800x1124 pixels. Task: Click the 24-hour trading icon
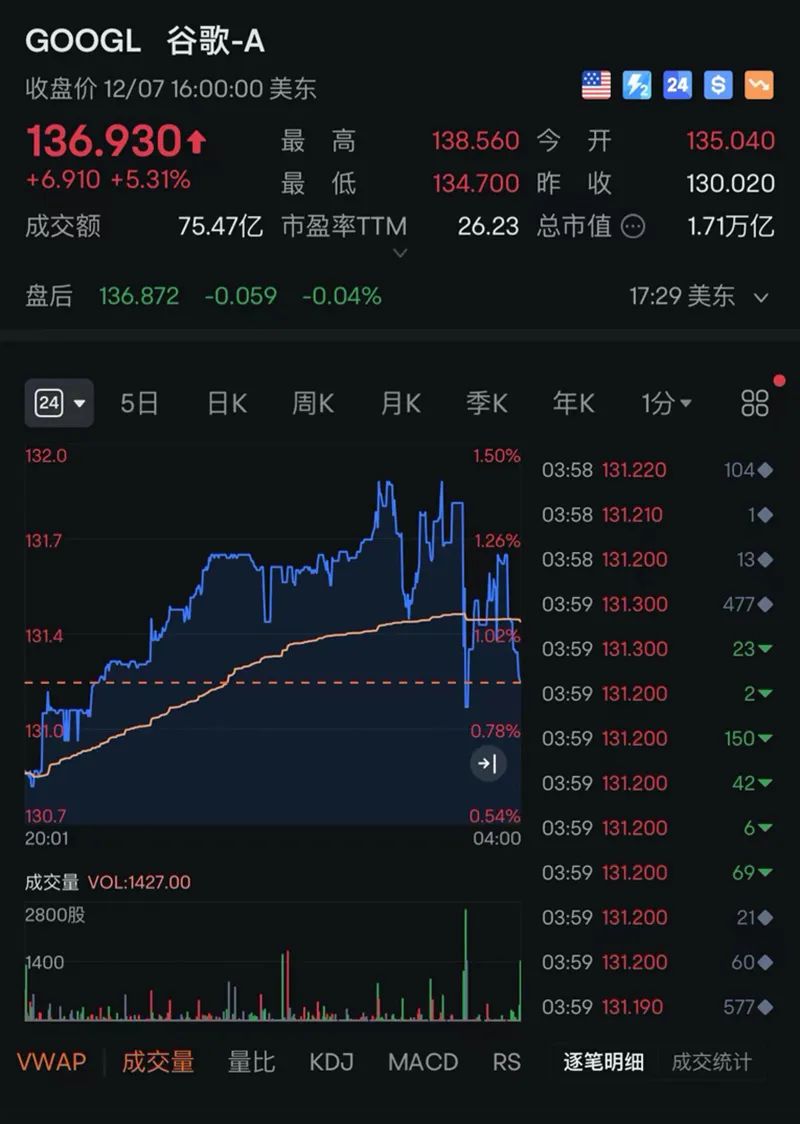[675, 86]
